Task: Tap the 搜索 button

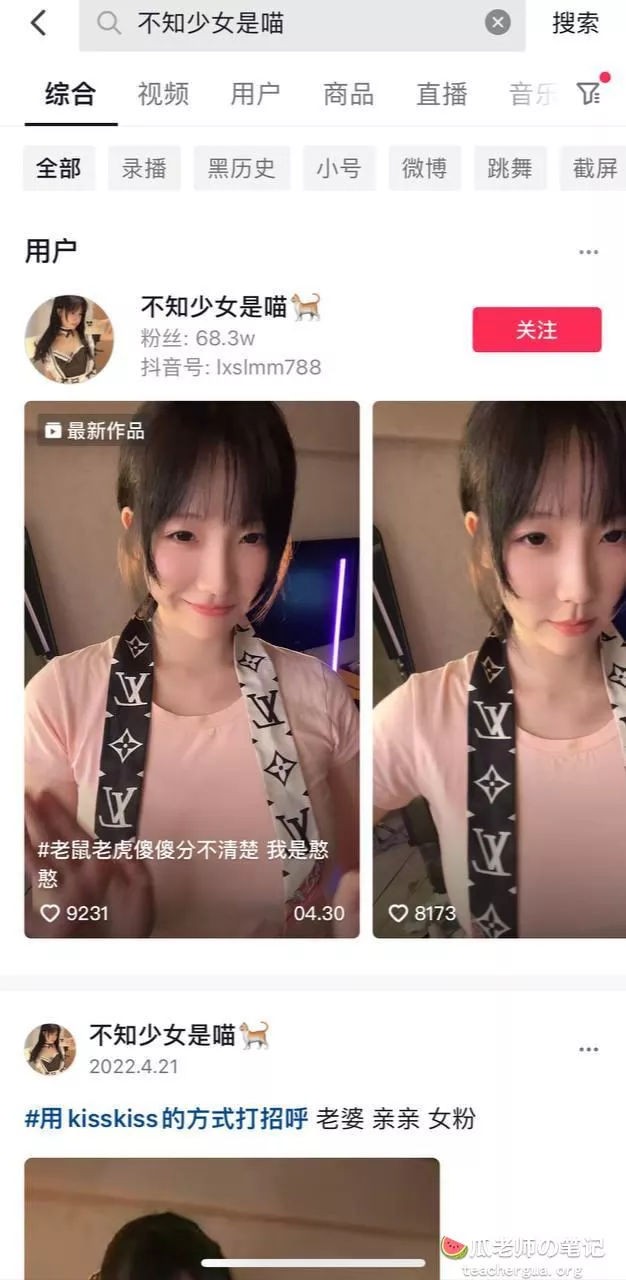Action: [575, 23]
